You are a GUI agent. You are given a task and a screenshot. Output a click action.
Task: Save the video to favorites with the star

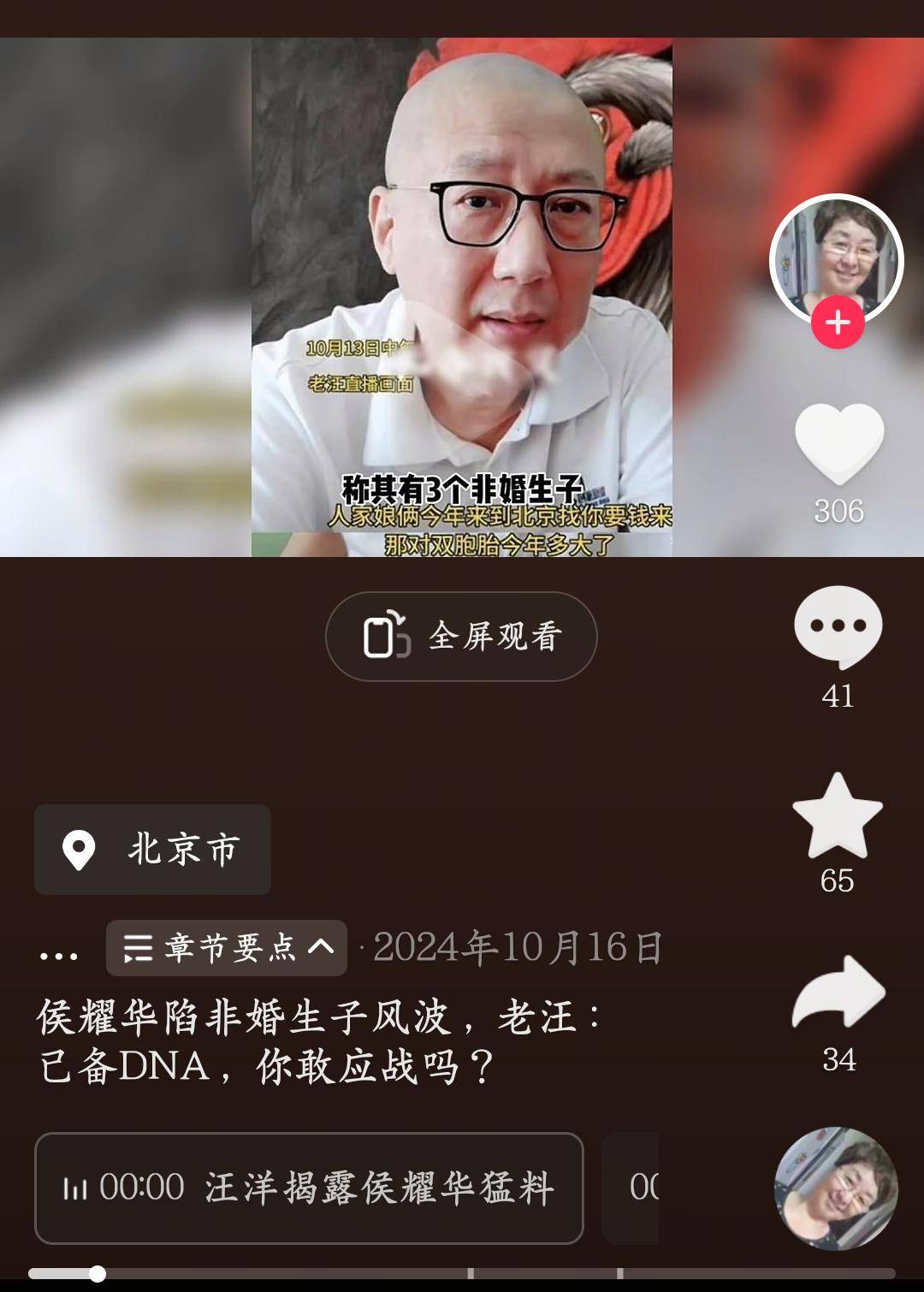pos(837,815)
